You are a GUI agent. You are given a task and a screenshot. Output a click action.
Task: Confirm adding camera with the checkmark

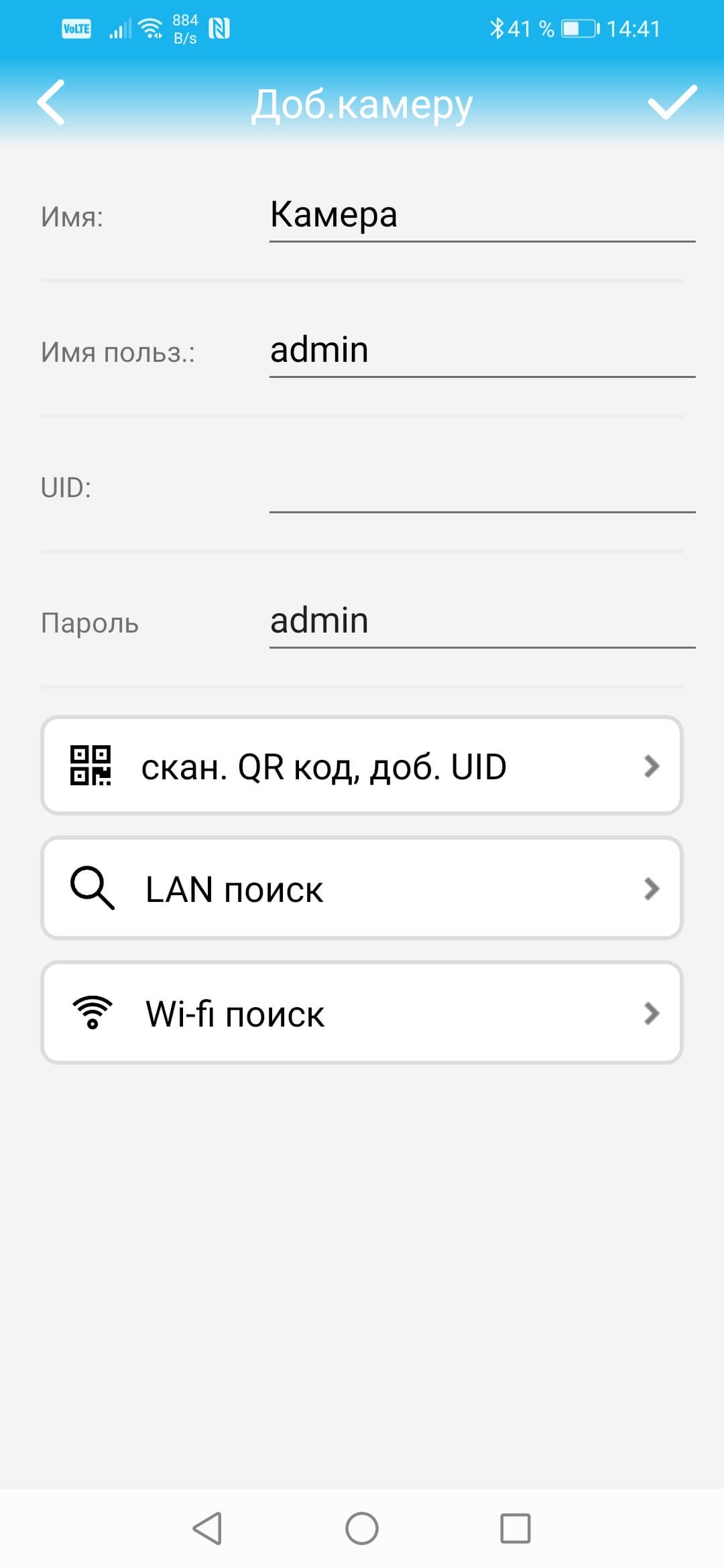[x=672, y=103]
